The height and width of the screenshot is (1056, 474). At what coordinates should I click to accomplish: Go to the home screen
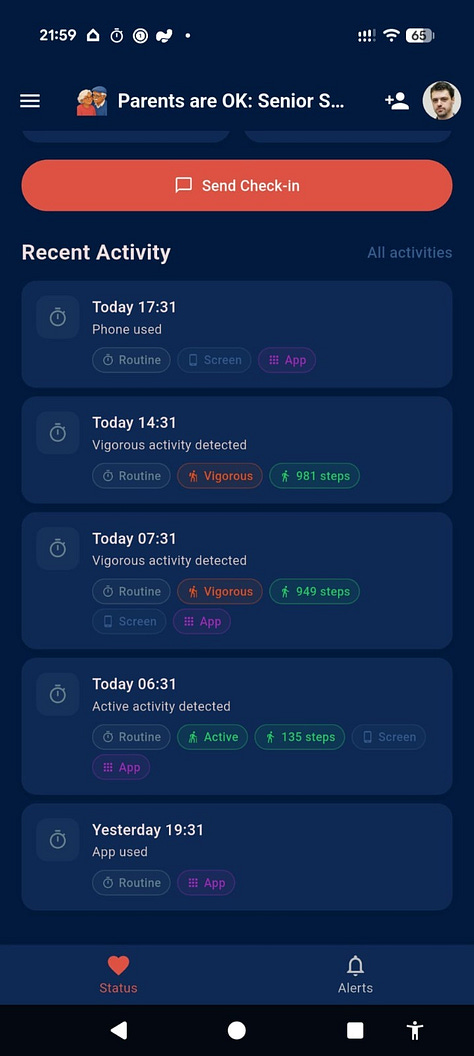click(236, 1030)
